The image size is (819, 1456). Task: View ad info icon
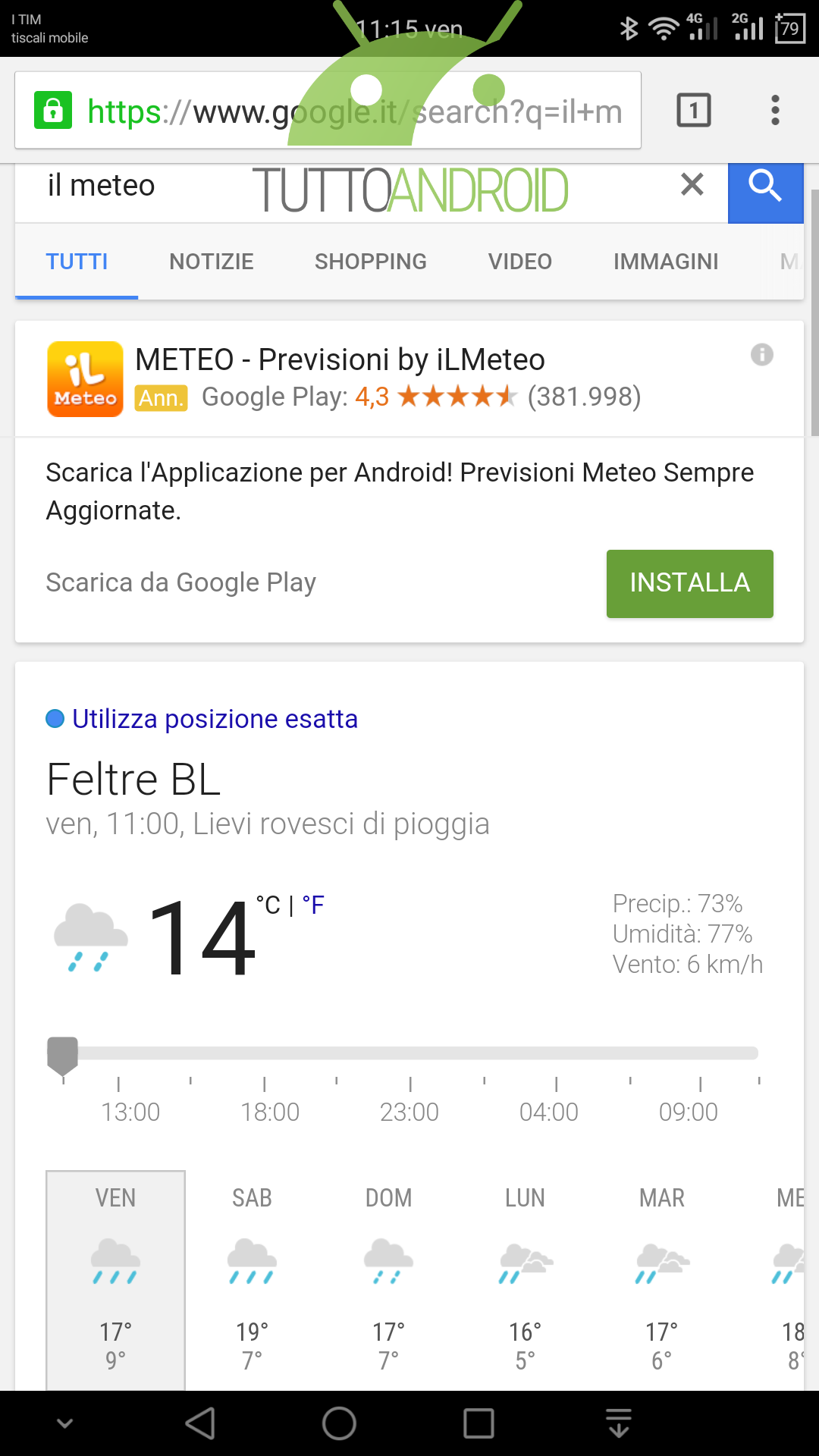(x=762, y=354)
